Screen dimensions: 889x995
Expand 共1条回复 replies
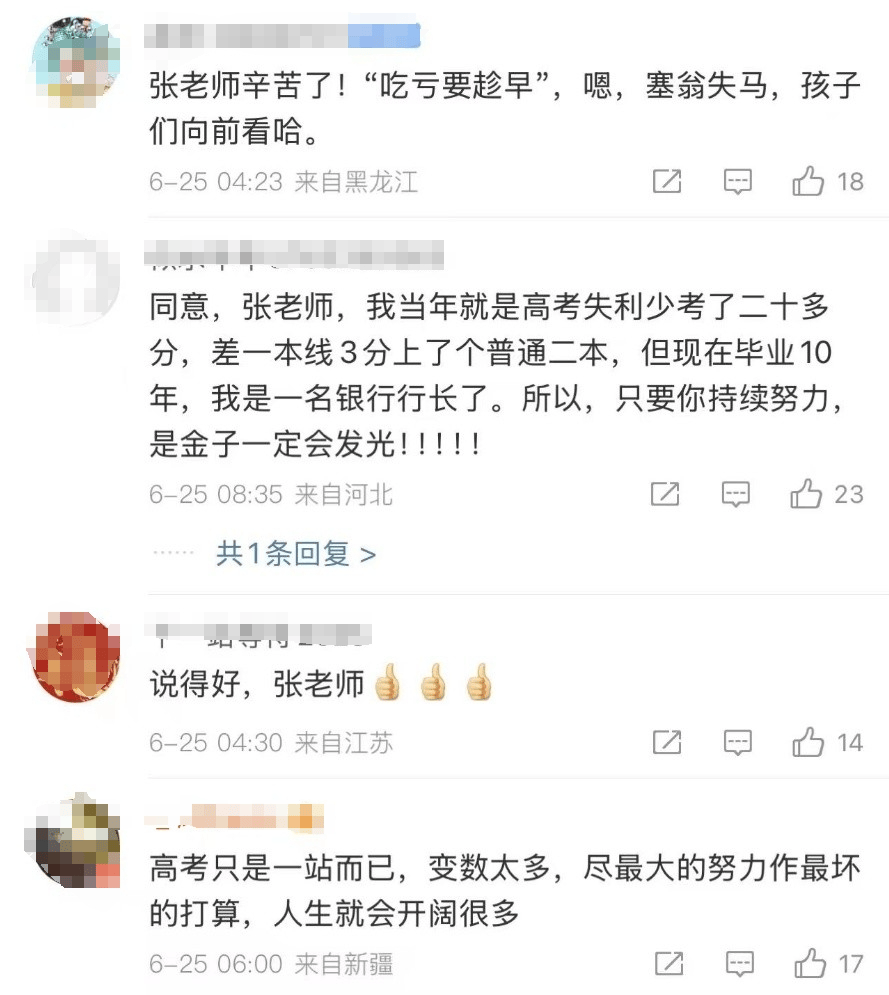(295, 554)
